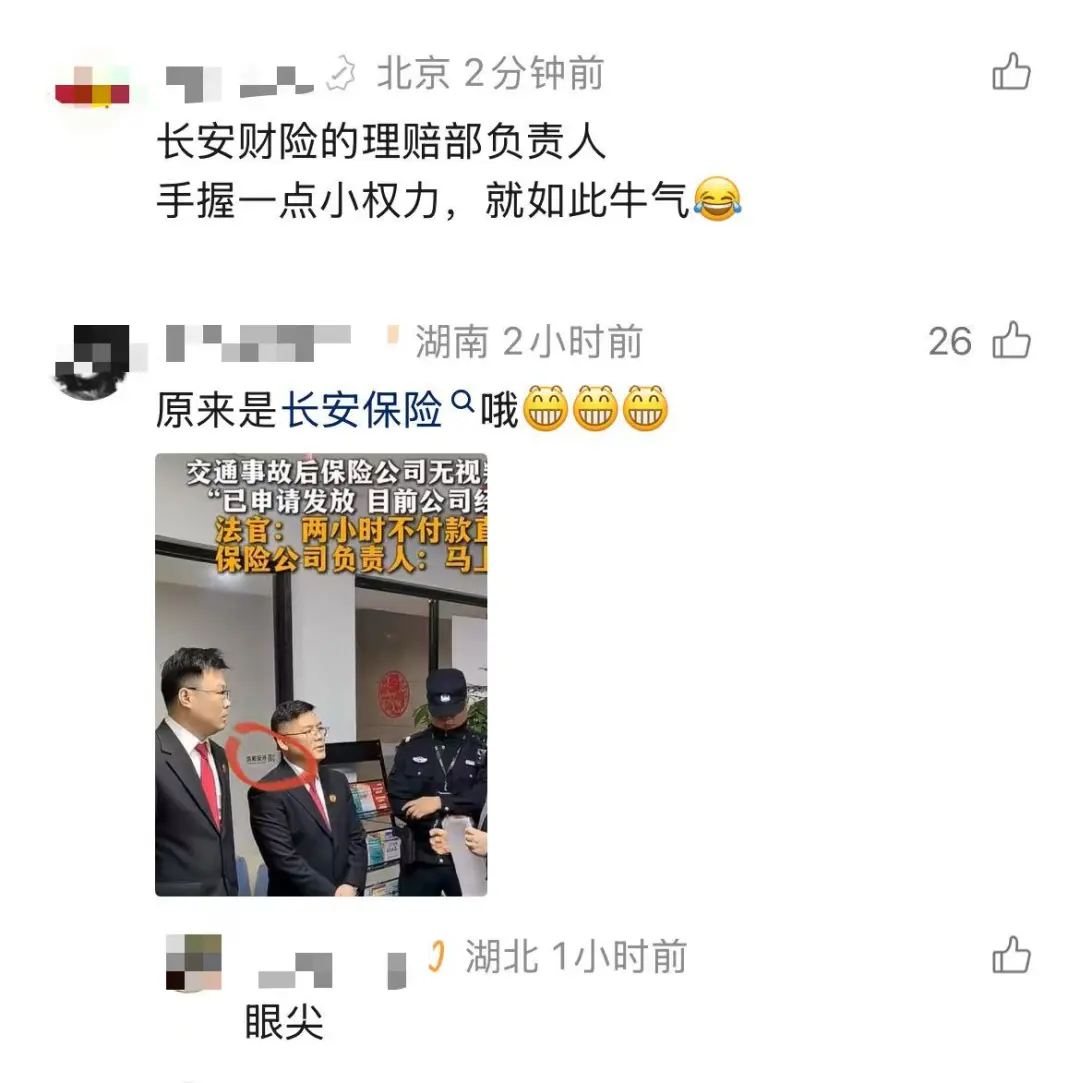Open the attached image in the Hunan comment

(321, 675)
